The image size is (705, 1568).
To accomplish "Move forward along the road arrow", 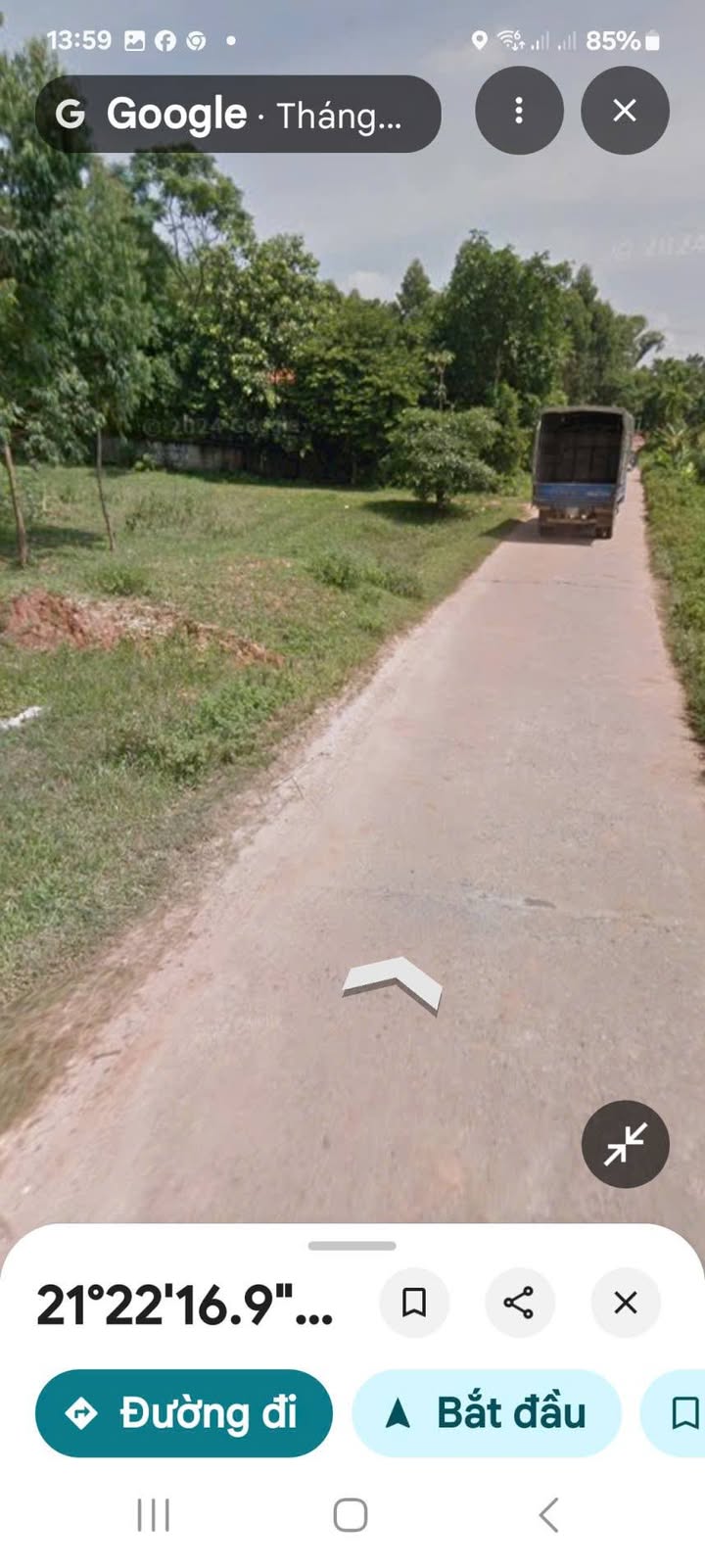I will (393, 982).
